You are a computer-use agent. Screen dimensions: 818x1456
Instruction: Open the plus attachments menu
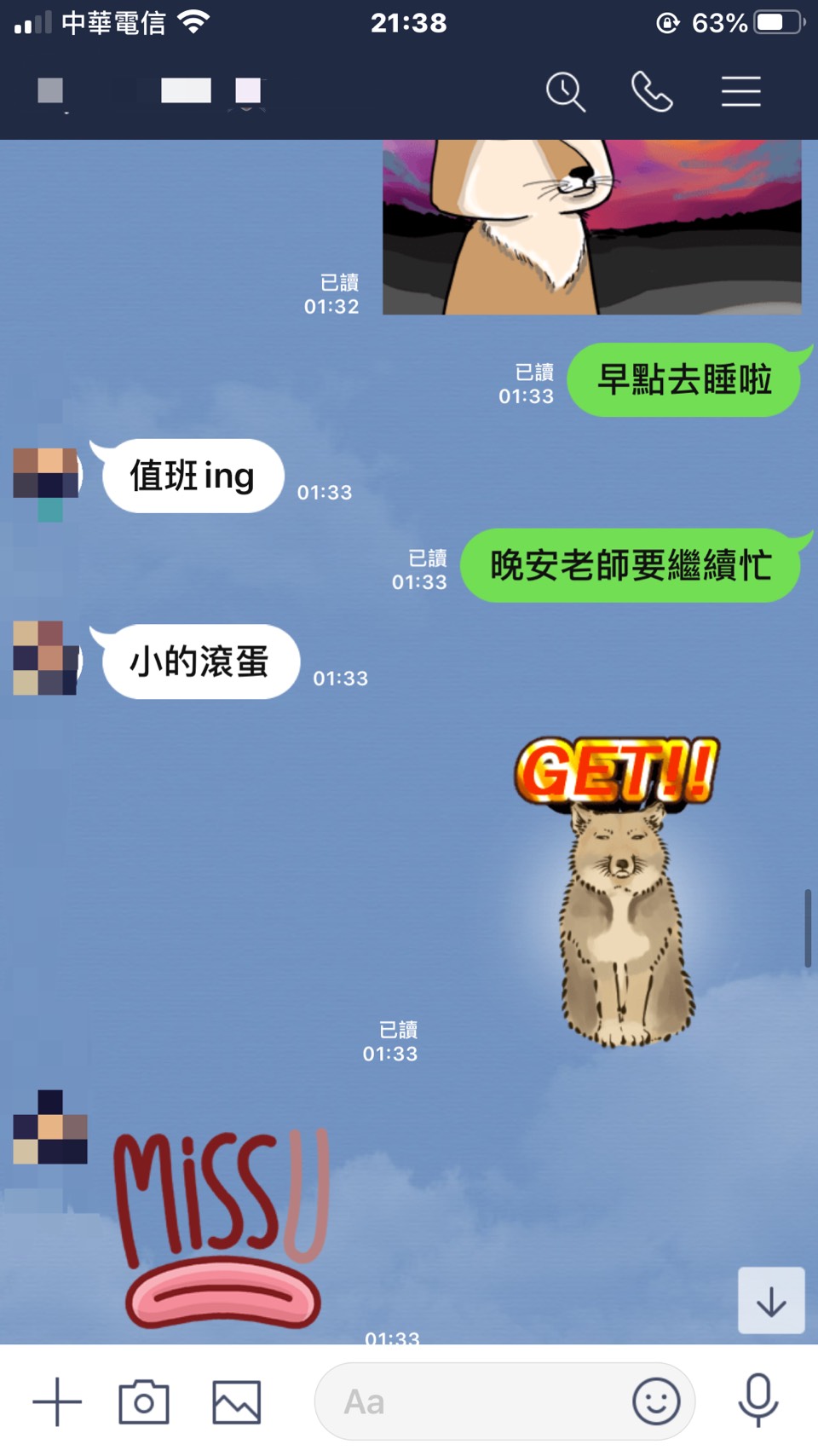[x=57, y=1401]
